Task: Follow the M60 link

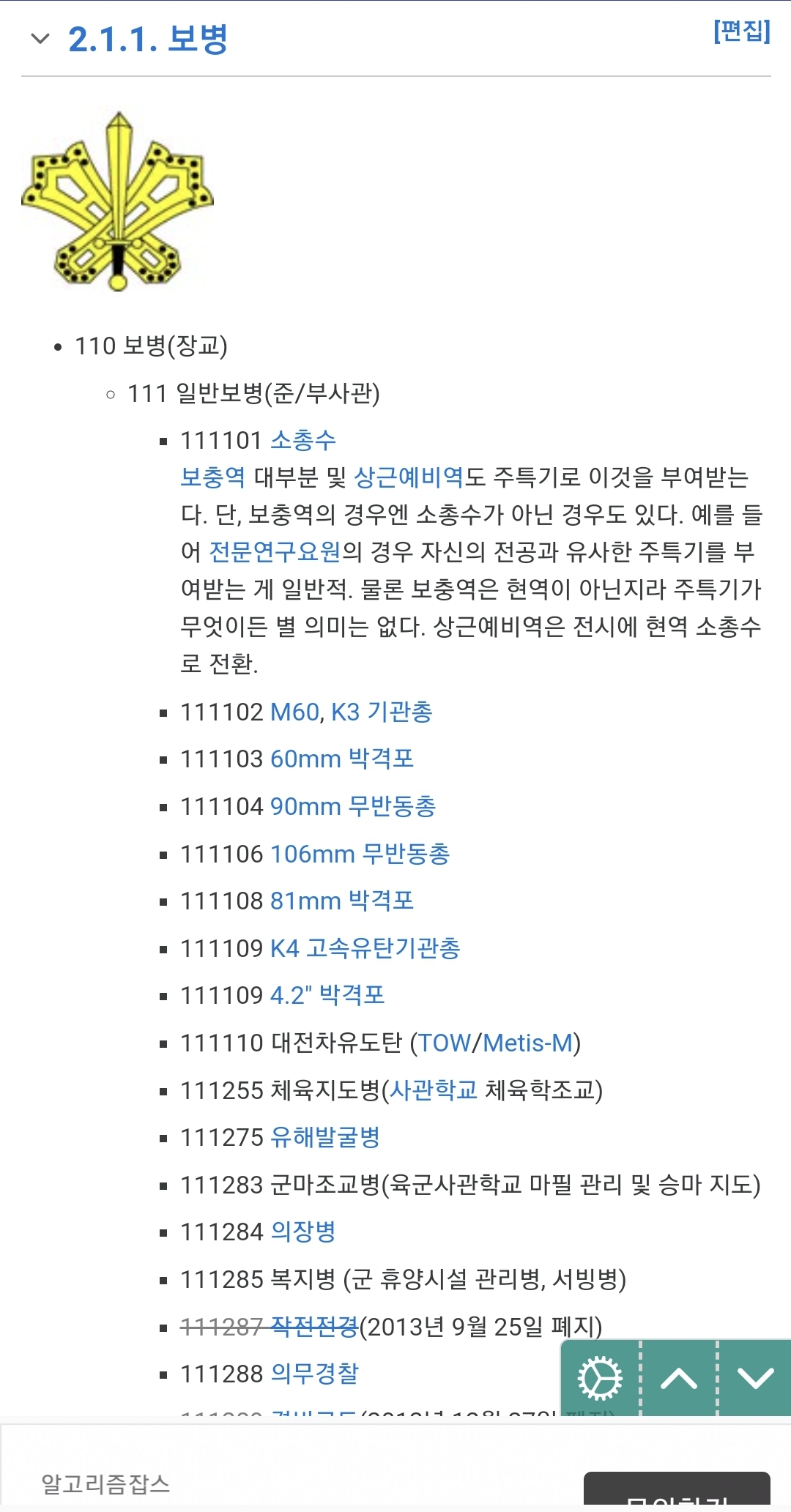Action: 295,712
